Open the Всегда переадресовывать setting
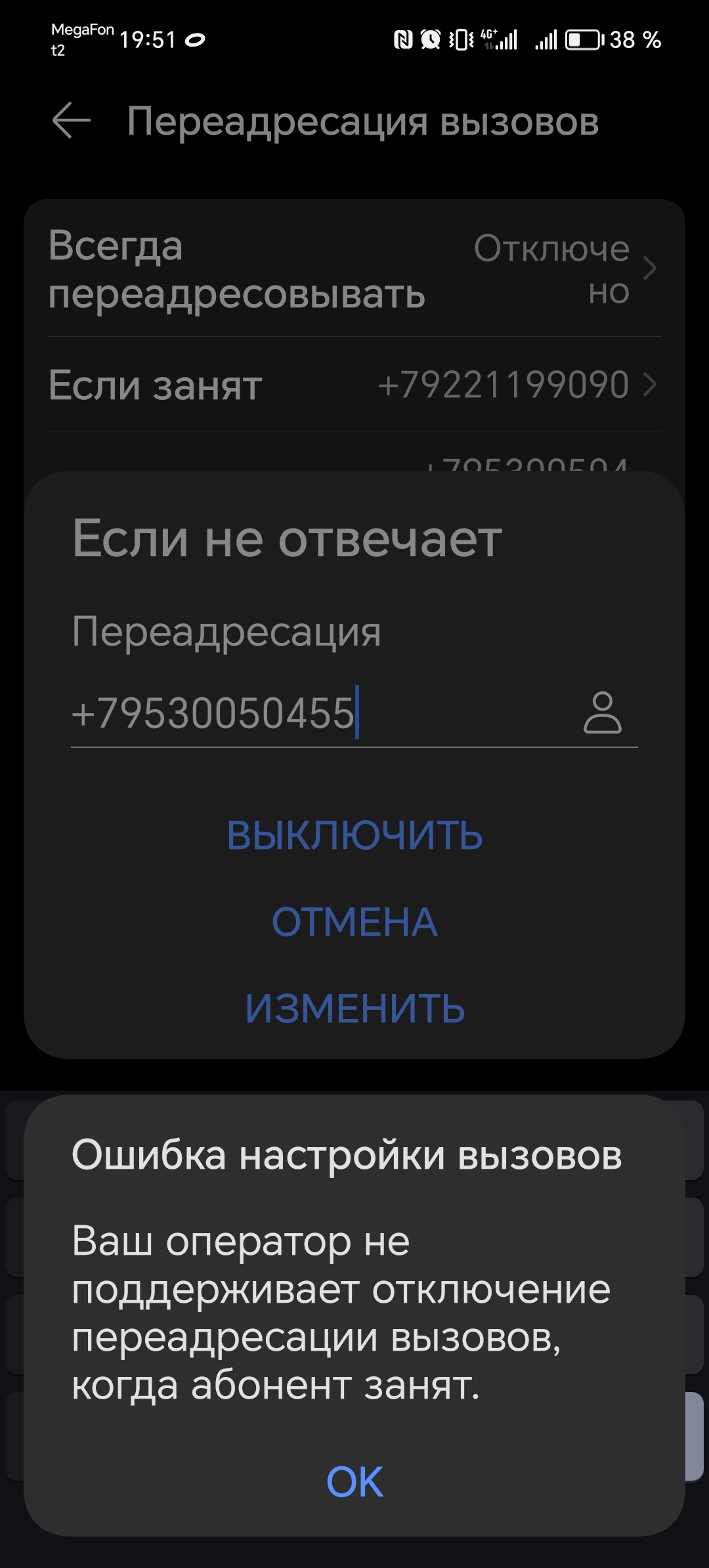709x1568 pixels. 354,269
